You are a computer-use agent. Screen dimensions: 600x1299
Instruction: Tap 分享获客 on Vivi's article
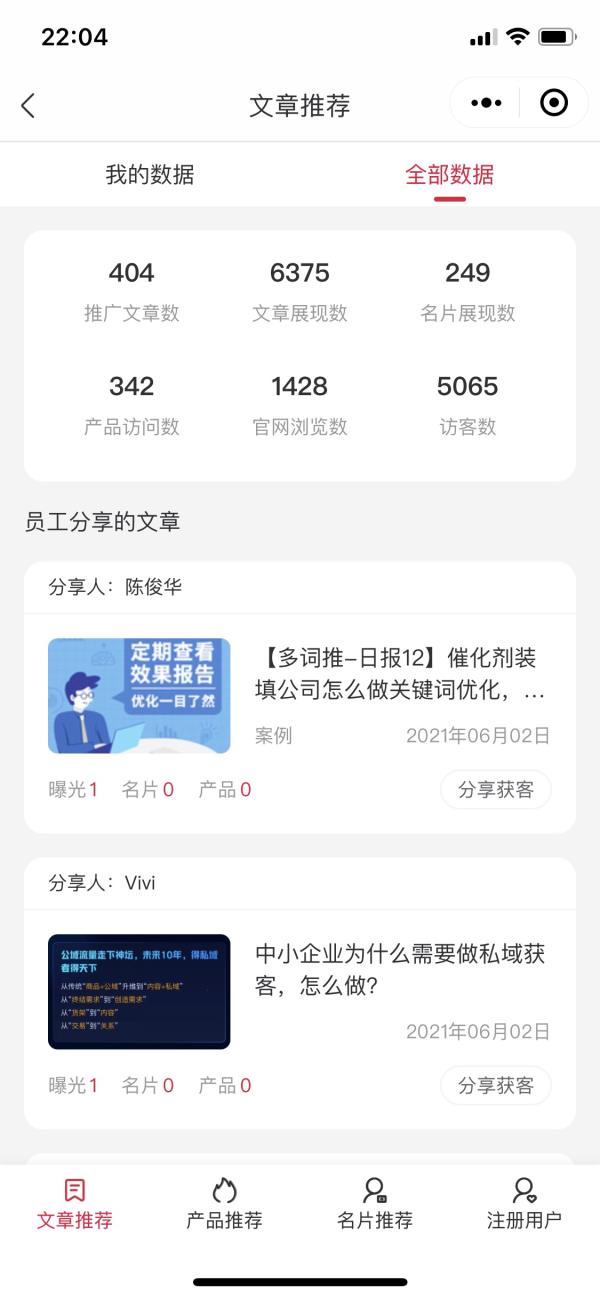tap(496, 1085)
